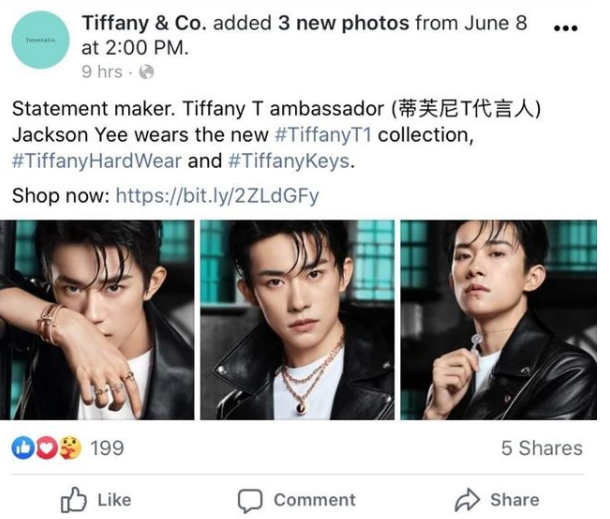Viewport: 610px width, 519px height.
Task: Comment on this post
Action: point(296,499)
